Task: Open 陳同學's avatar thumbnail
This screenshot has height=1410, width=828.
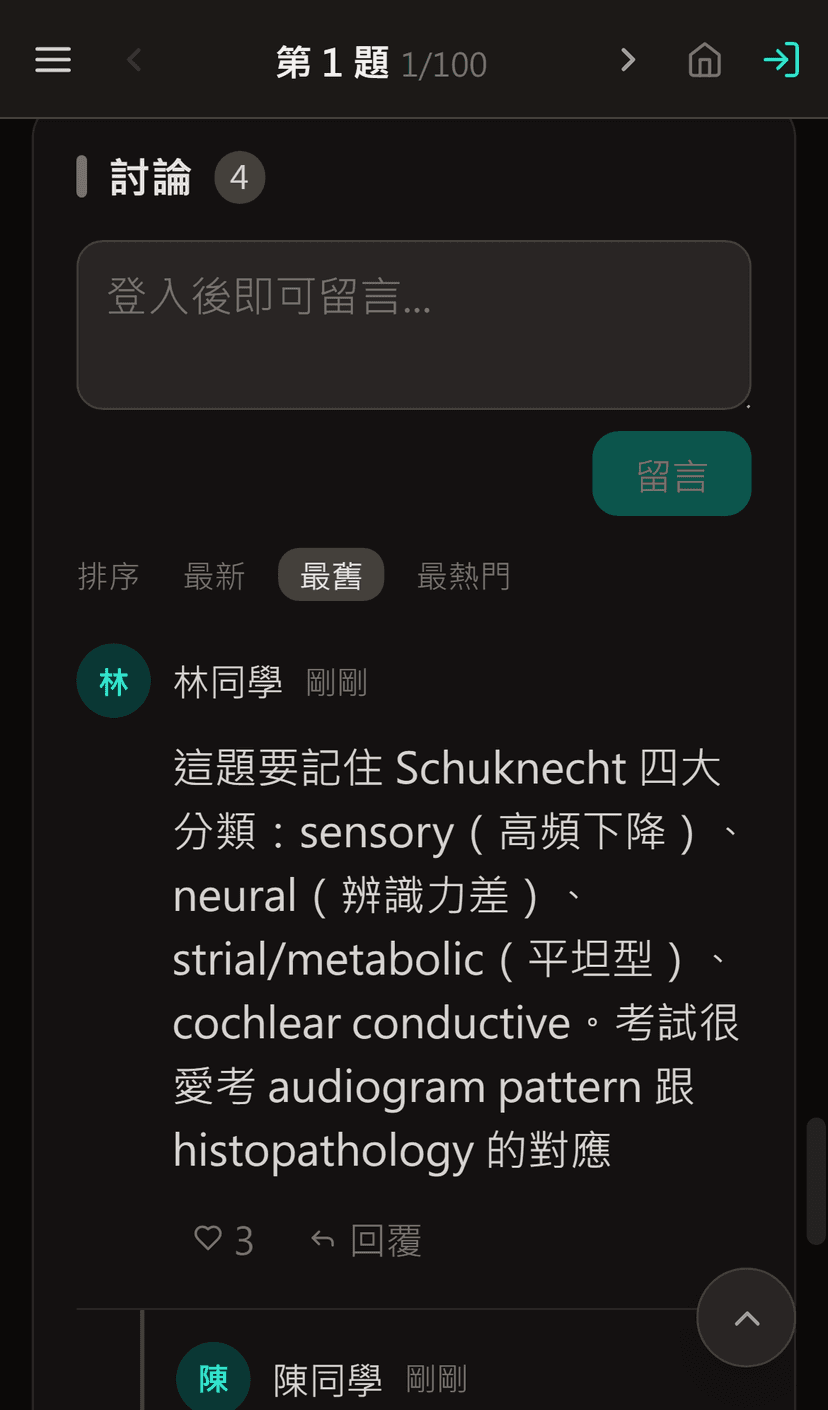Action: (213, 1377)
